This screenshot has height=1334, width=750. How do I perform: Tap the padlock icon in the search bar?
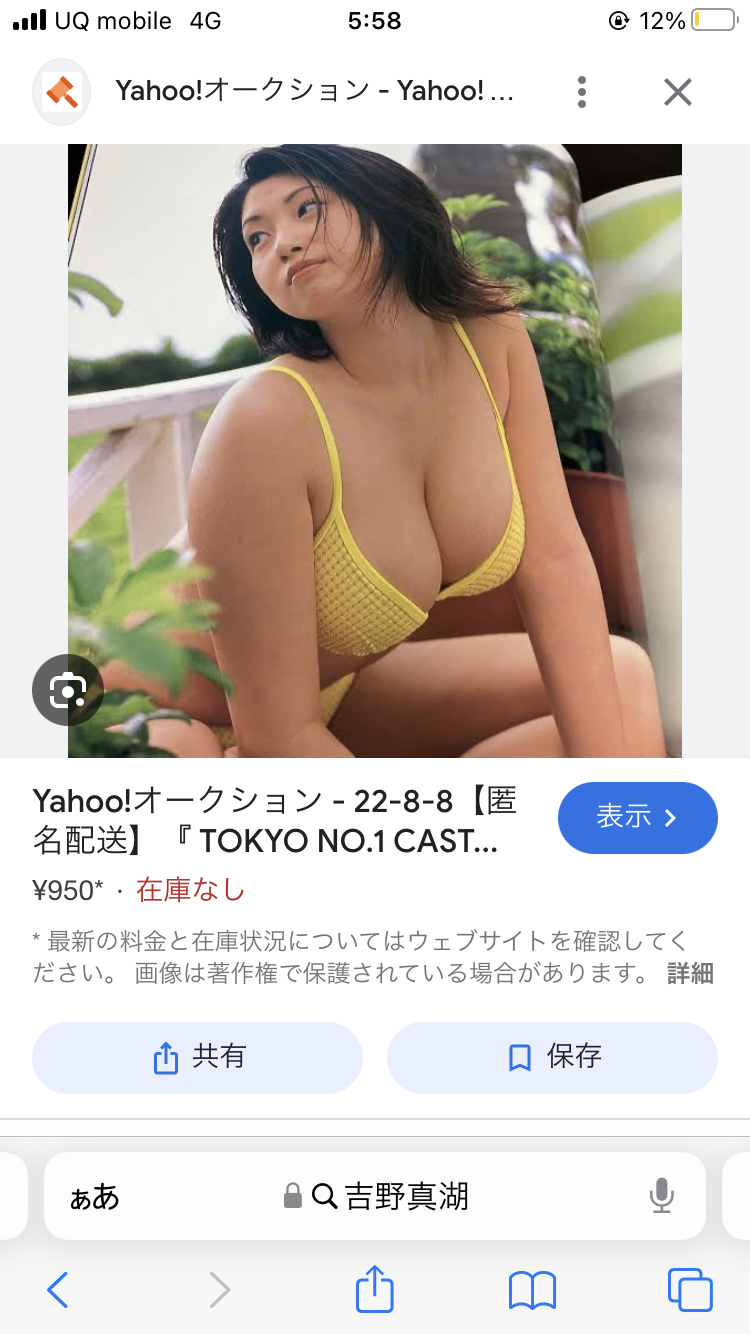[x=292, y=1196]
